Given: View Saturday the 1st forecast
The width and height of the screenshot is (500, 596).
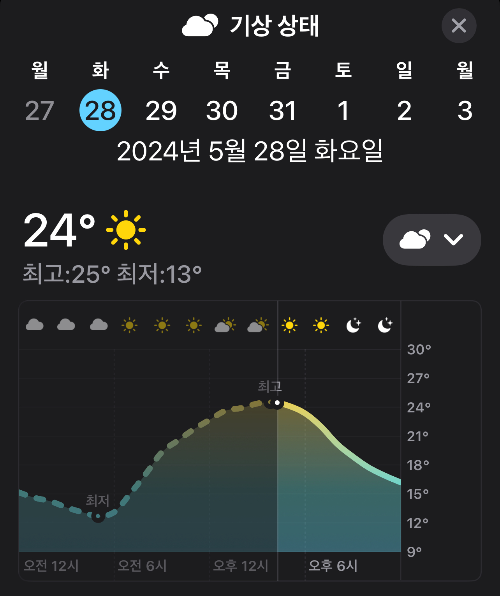Looking at the screenshot, I should pyautogui.click(x=343, y=111).
